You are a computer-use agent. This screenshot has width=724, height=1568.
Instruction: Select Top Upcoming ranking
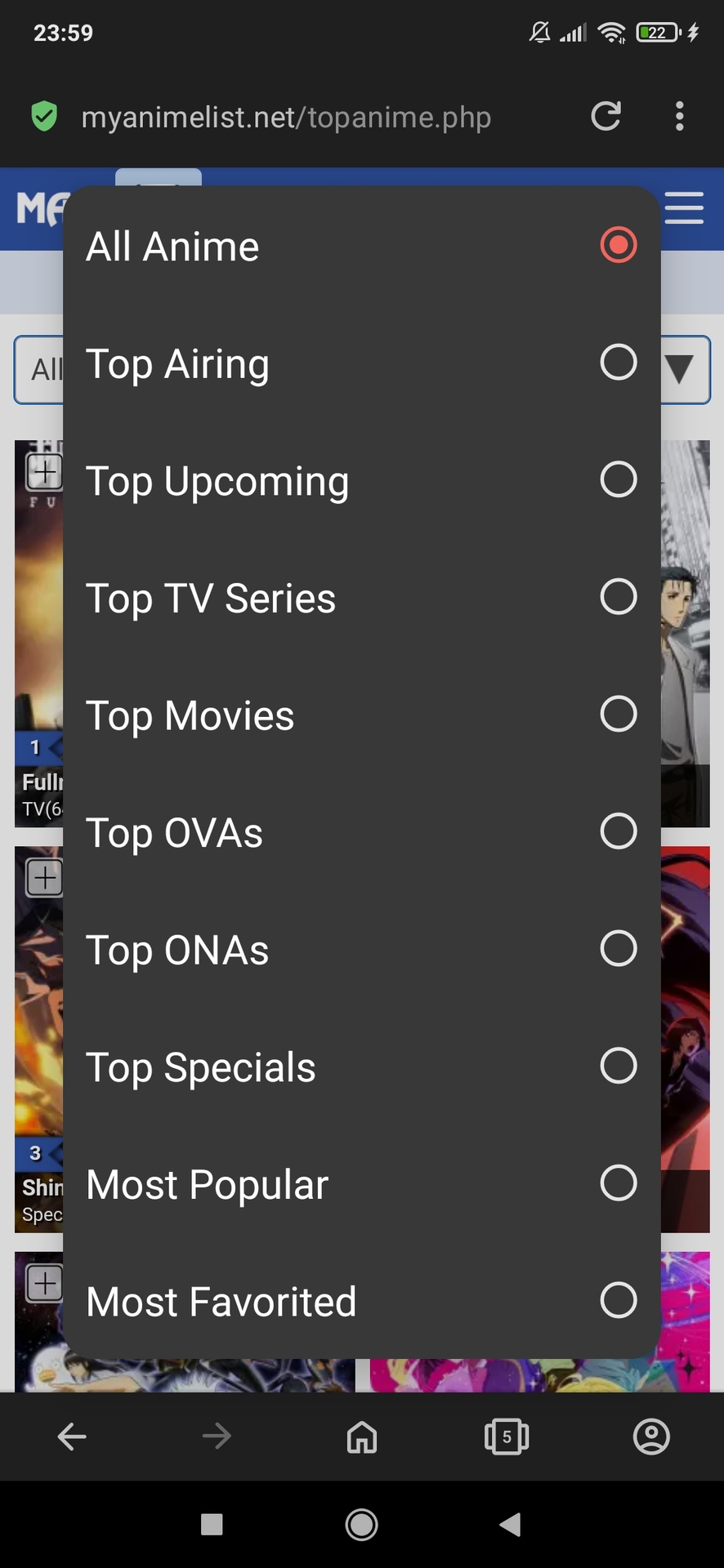361,480
